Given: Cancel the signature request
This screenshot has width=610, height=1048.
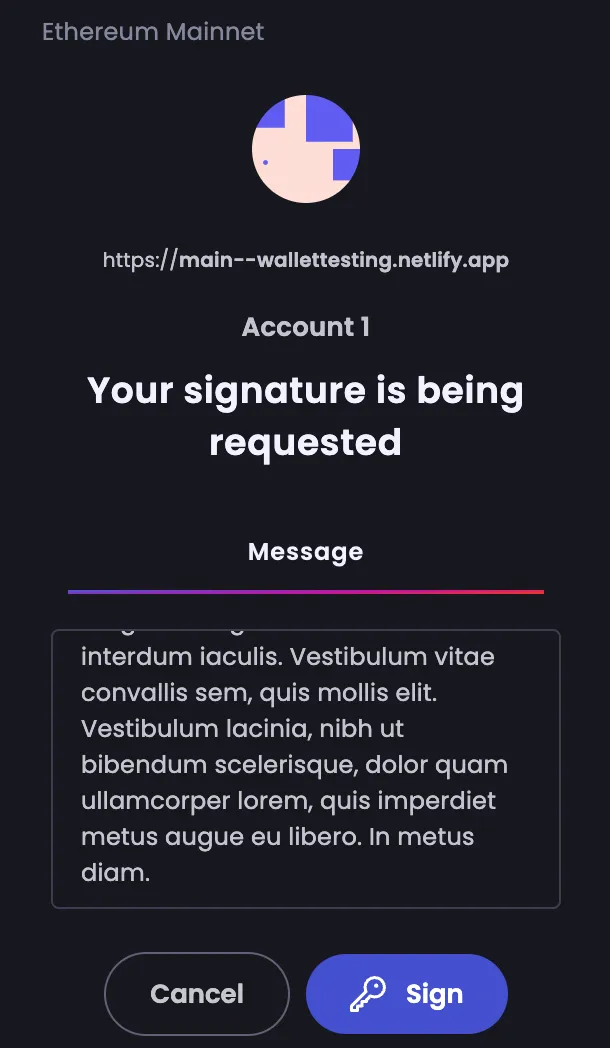Looking at the screenshot, I should (197, 993).
